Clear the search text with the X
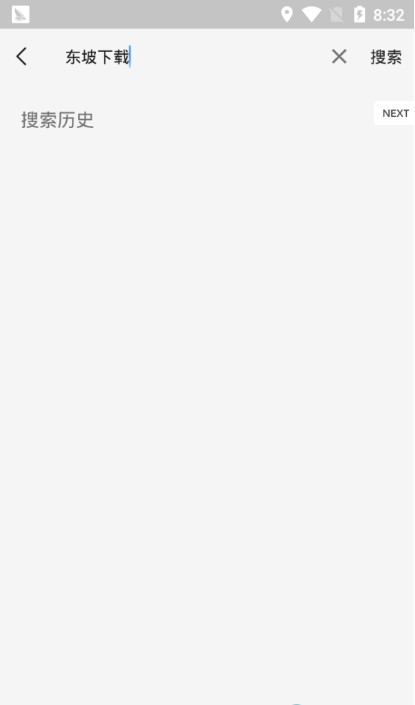This screenshot has width=415, height=705. click(339, 57)
